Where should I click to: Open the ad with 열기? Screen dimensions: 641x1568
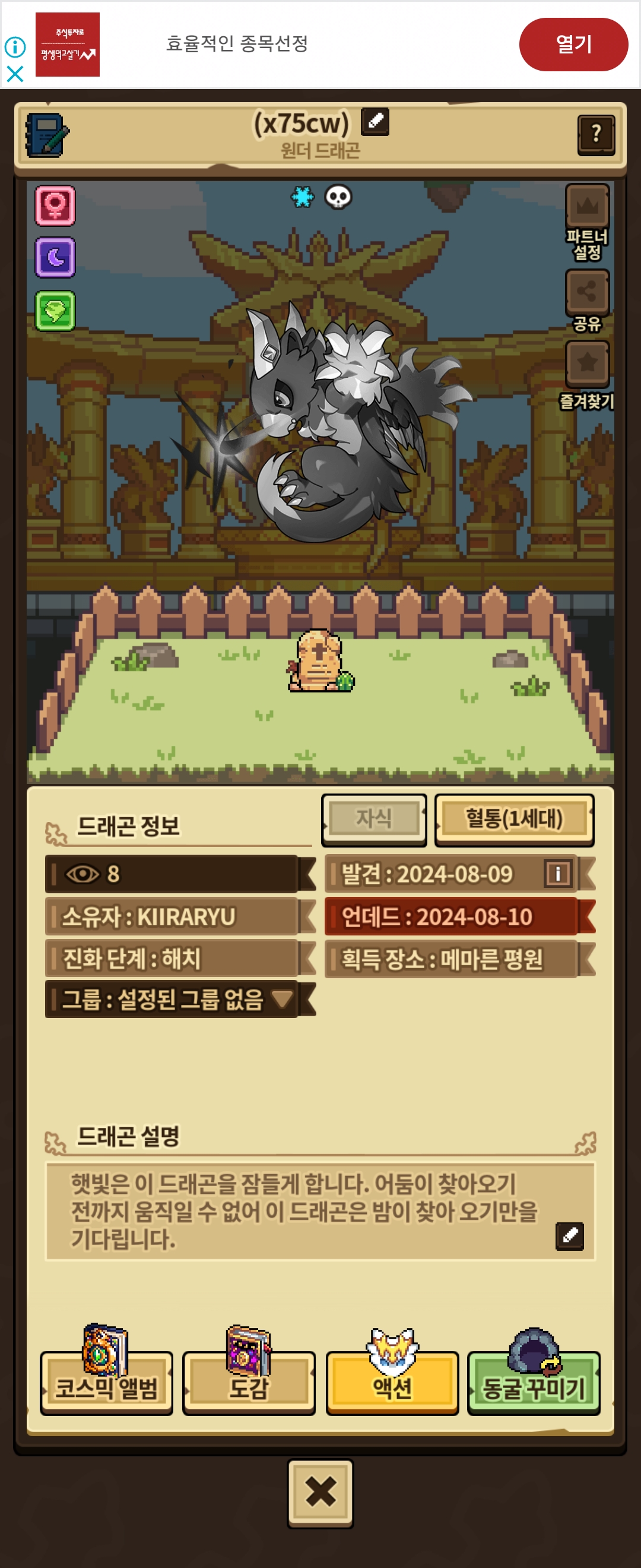coord(573,45)
